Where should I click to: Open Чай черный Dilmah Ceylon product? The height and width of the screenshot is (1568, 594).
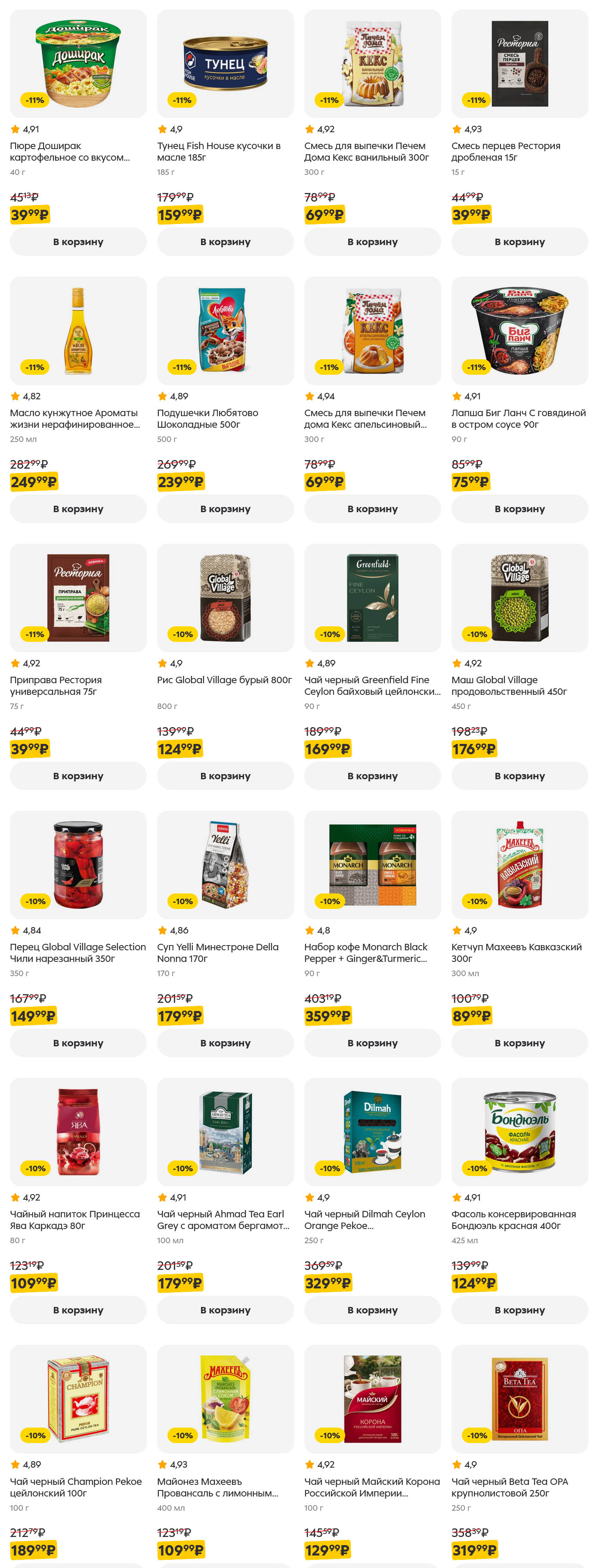372,1132
